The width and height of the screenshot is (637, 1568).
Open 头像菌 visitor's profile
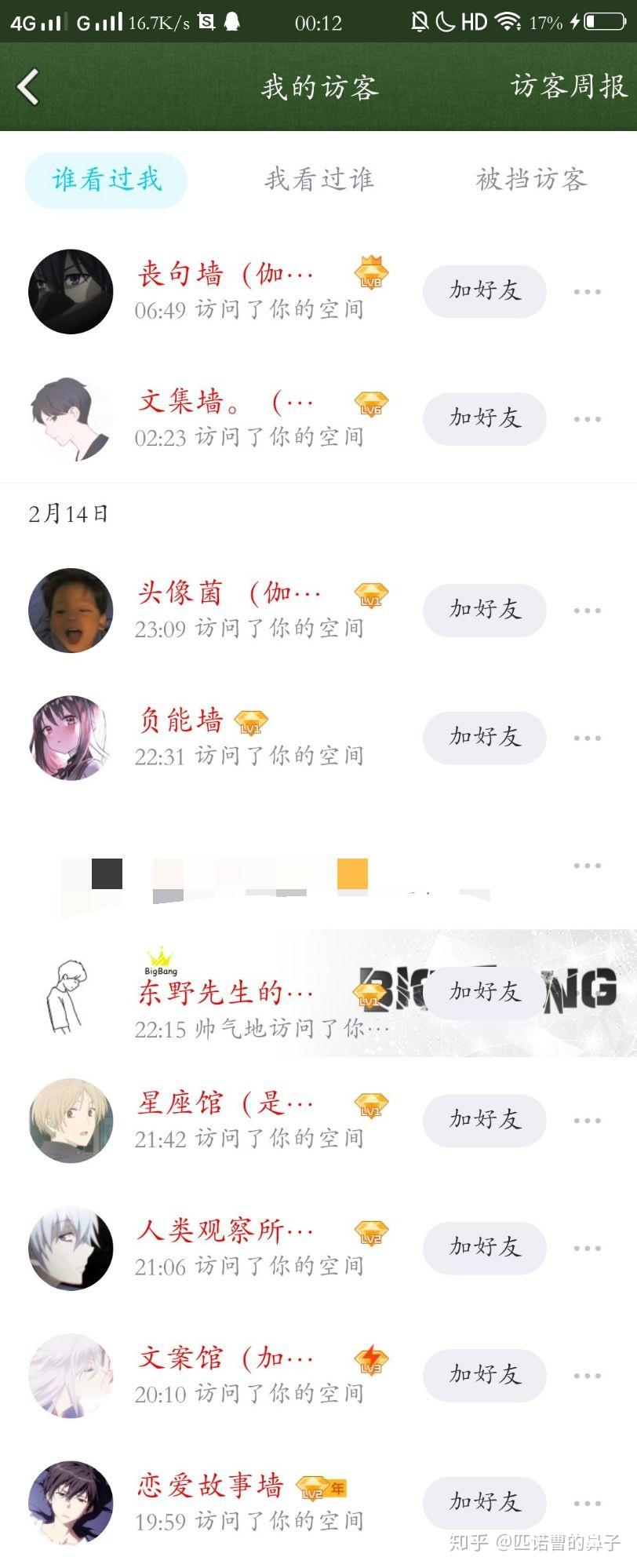[x=71, y=611]
